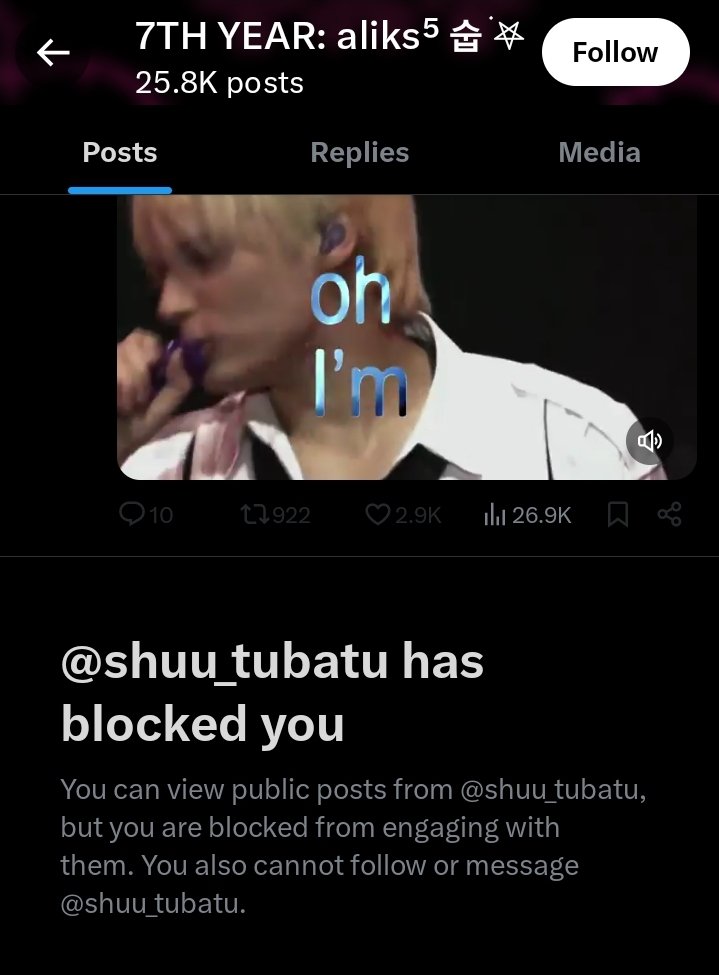Tap the Follow button
The height and width of the screenshot is (975, 719).
click(x=615, y=52)
